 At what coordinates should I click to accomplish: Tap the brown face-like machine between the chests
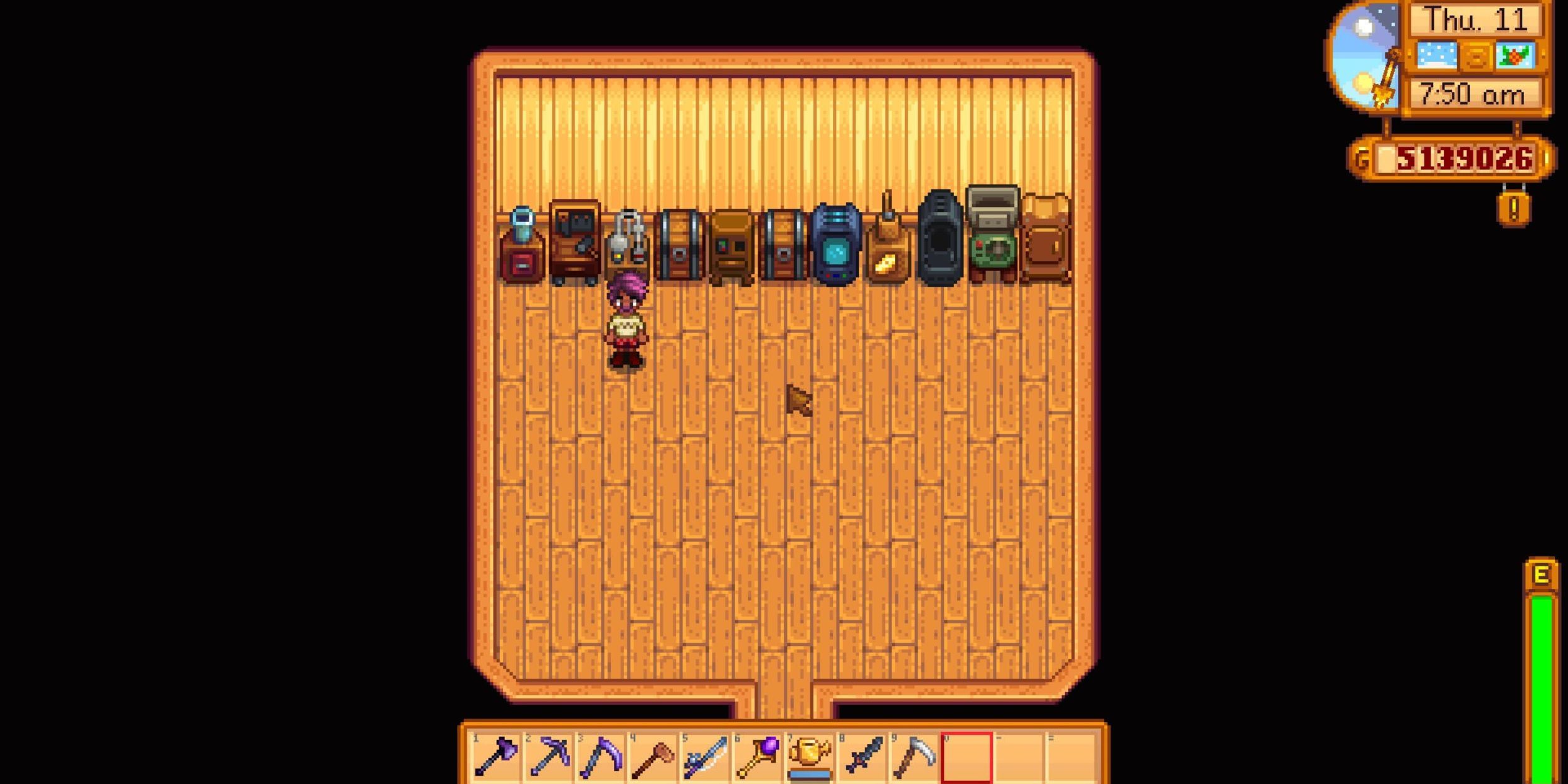click(x=731, y=249)
